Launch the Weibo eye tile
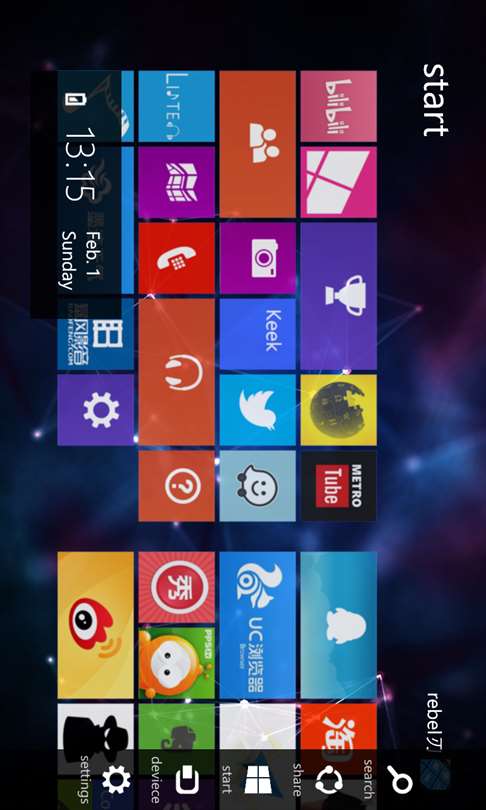The width and height of the screenshot is (486, 810). click(95, 625)
